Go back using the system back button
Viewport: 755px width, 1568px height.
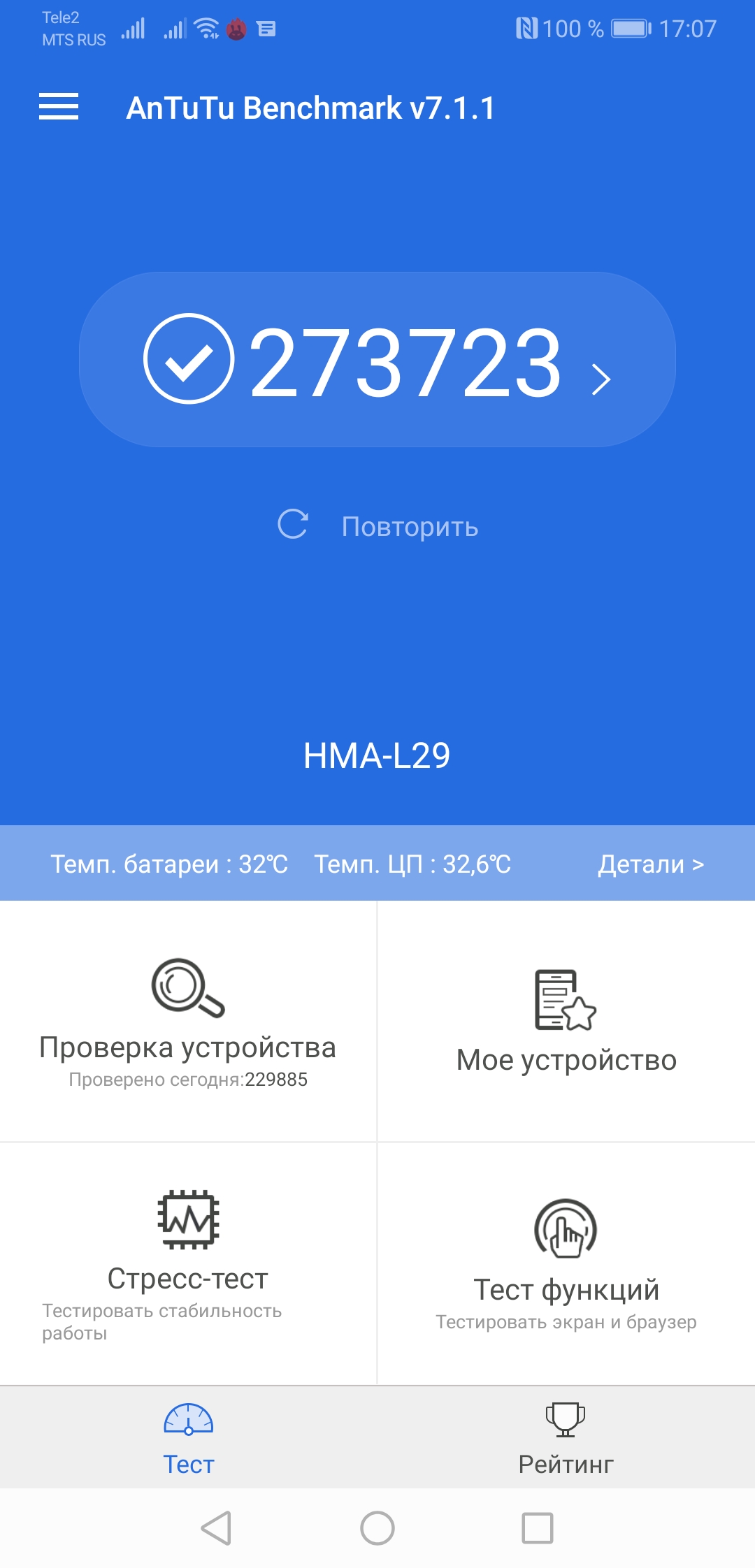pos(216,1528)
